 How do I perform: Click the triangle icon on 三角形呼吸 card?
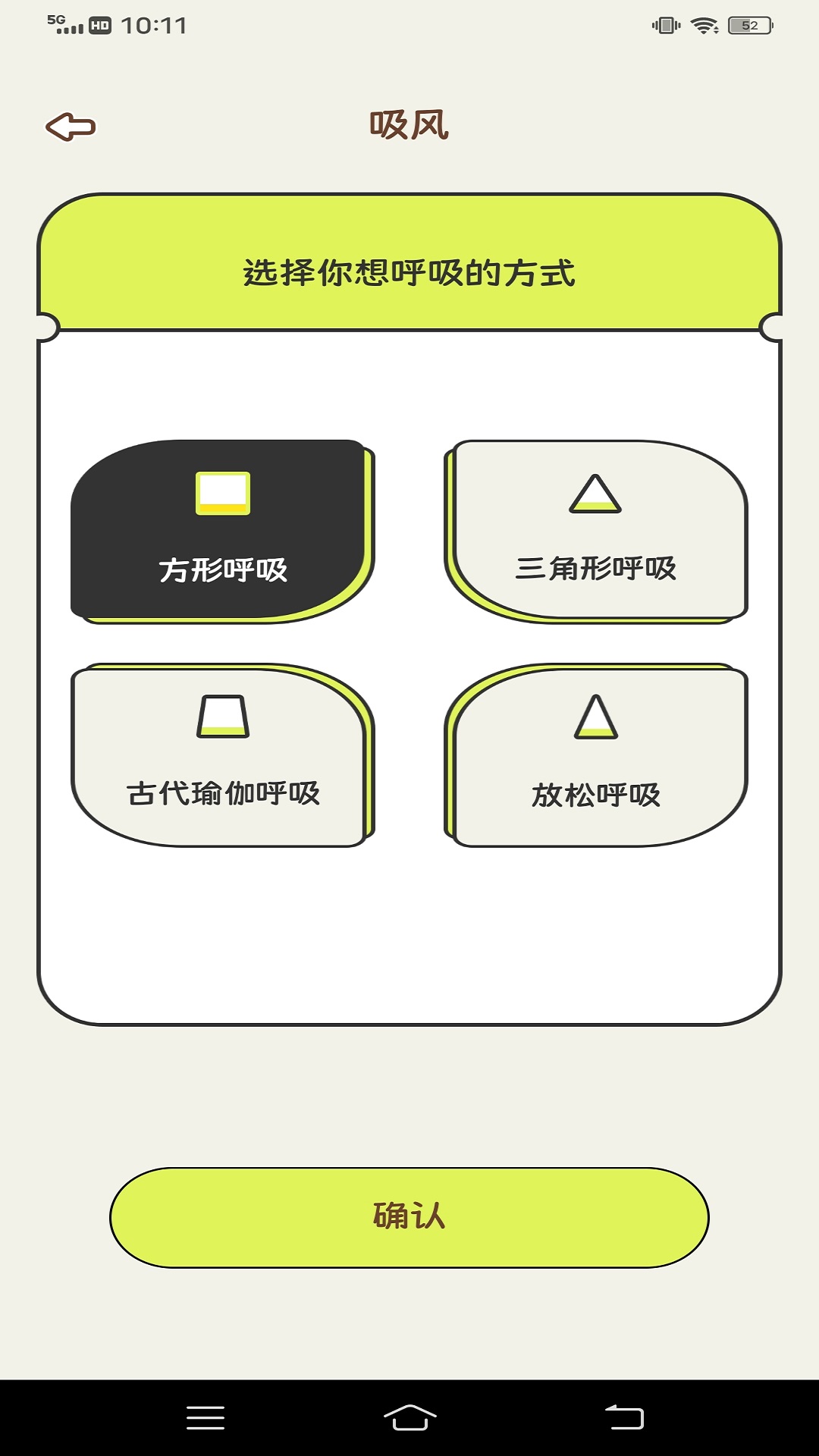[x=596, y=494]
